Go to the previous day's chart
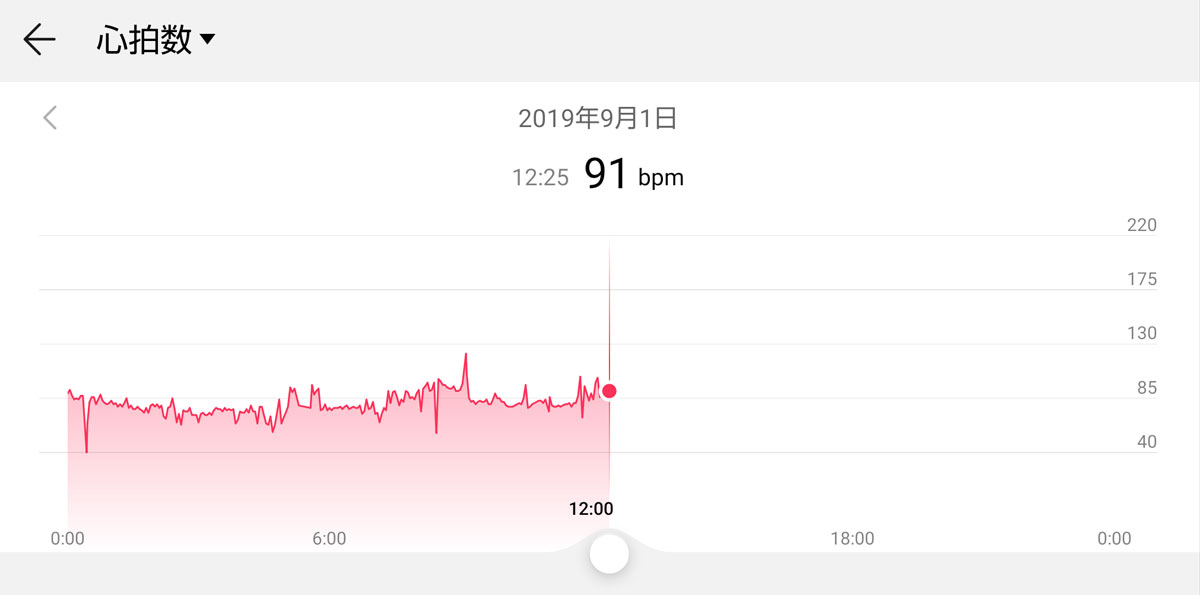This screenshot has height=595, width=1200. coord(50,118)
